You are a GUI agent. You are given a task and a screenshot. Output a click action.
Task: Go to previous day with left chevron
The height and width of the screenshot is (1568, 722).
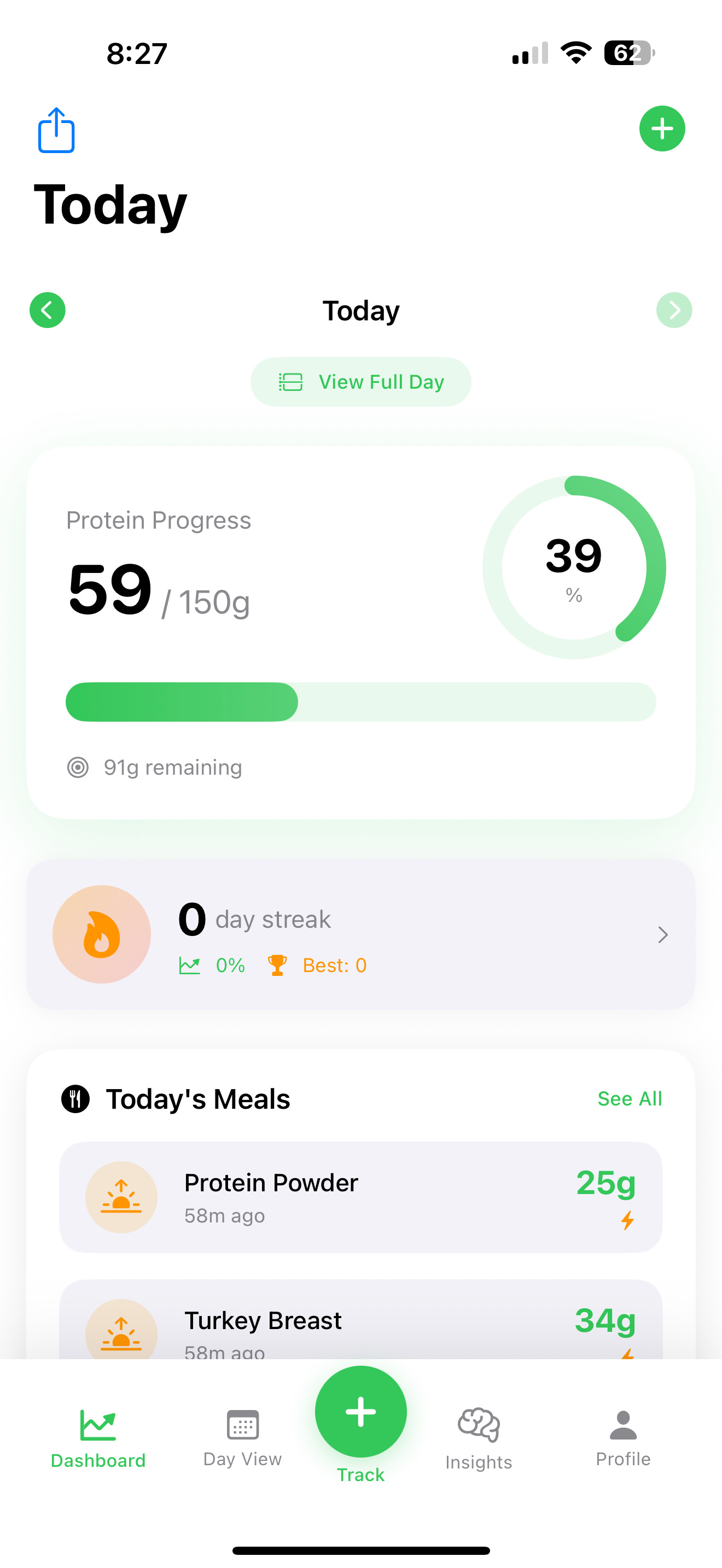pyautogui.click(x=47, y=310)
